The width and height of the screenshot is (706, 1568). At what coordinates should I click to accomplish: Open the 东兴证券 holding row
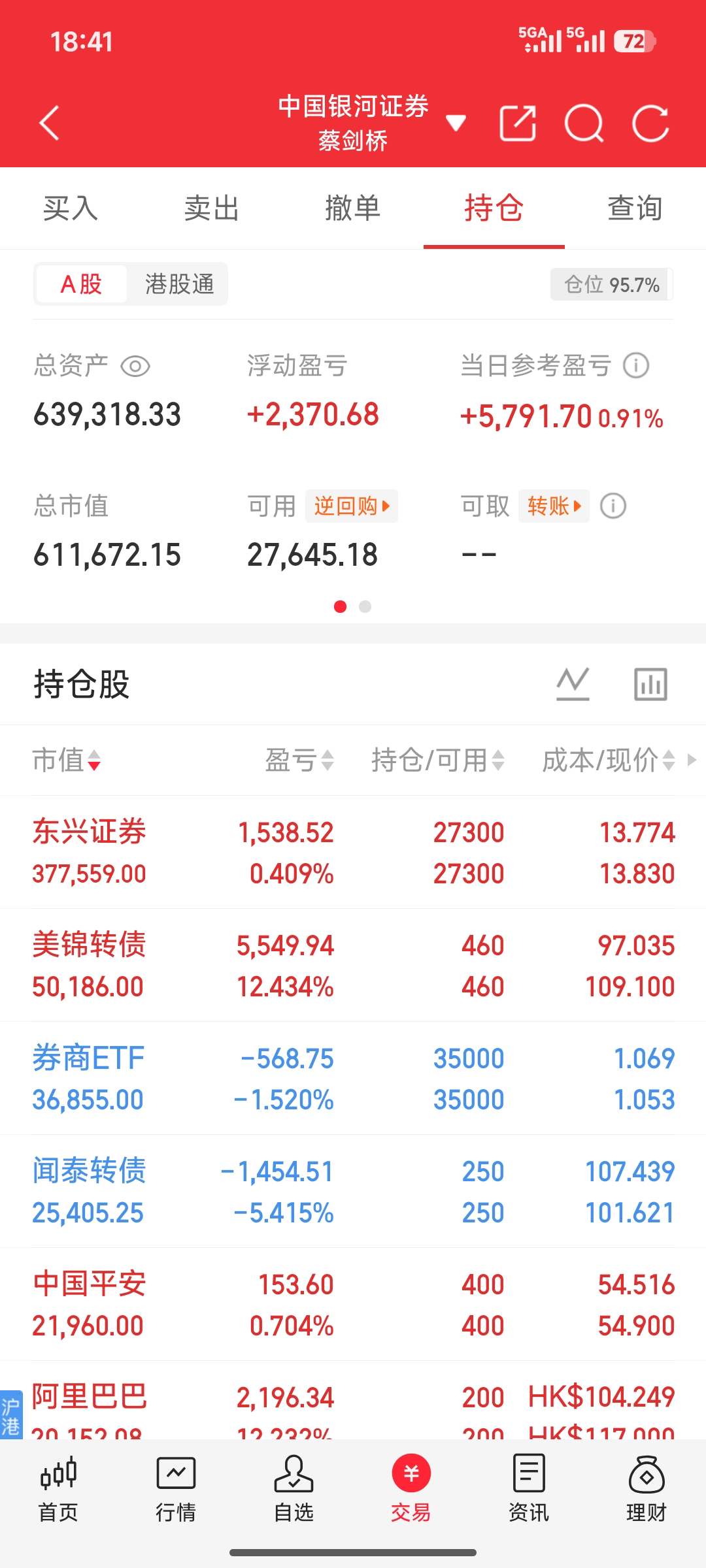pos(353,852)
